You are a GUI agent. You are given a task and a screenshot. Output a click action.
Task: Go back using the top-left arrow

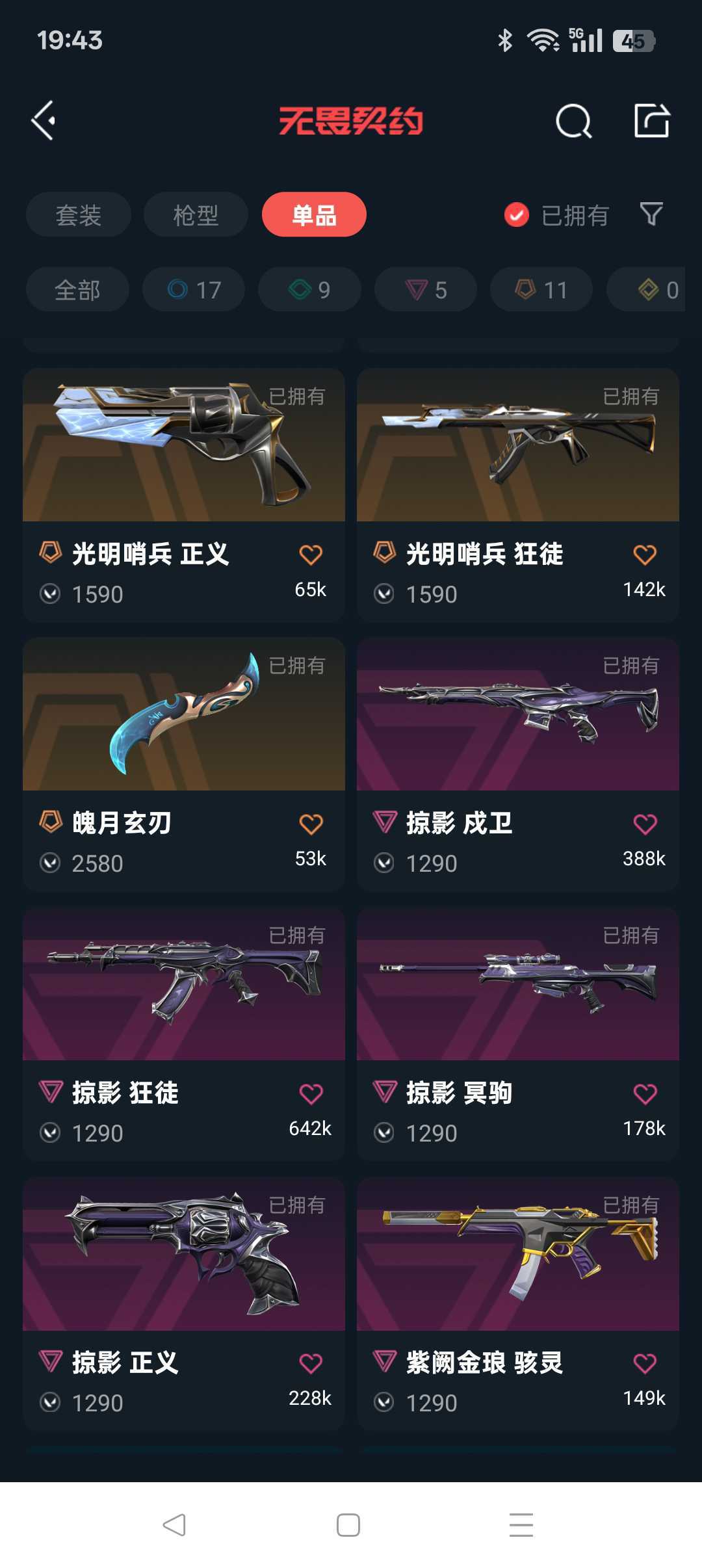44,121
